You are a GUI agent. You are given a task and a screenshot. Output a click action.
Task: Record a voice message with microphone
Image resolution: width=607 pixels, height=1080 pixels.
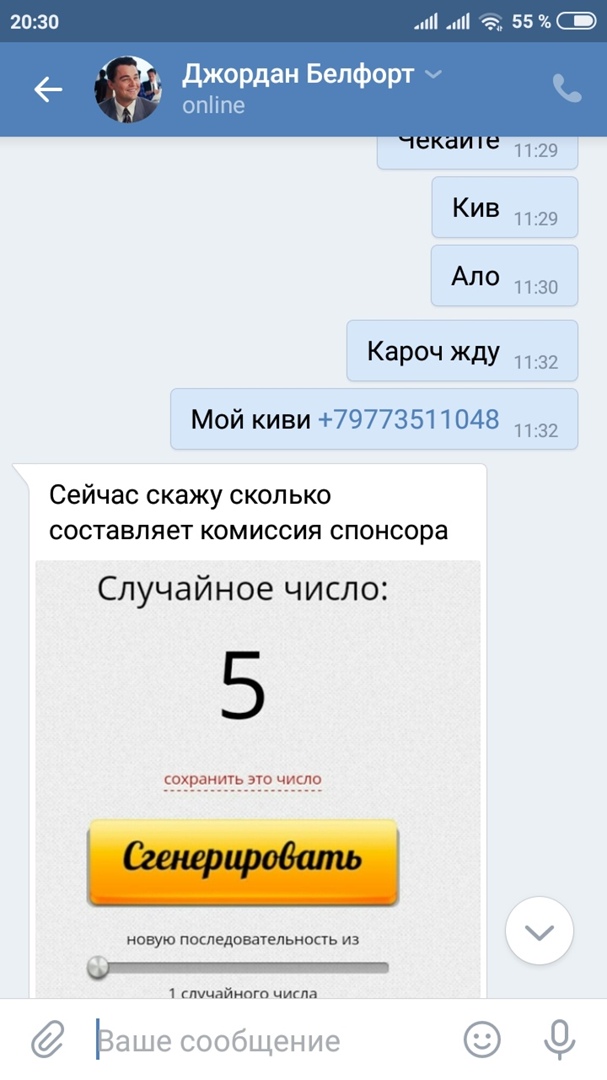coord(559,1040)
